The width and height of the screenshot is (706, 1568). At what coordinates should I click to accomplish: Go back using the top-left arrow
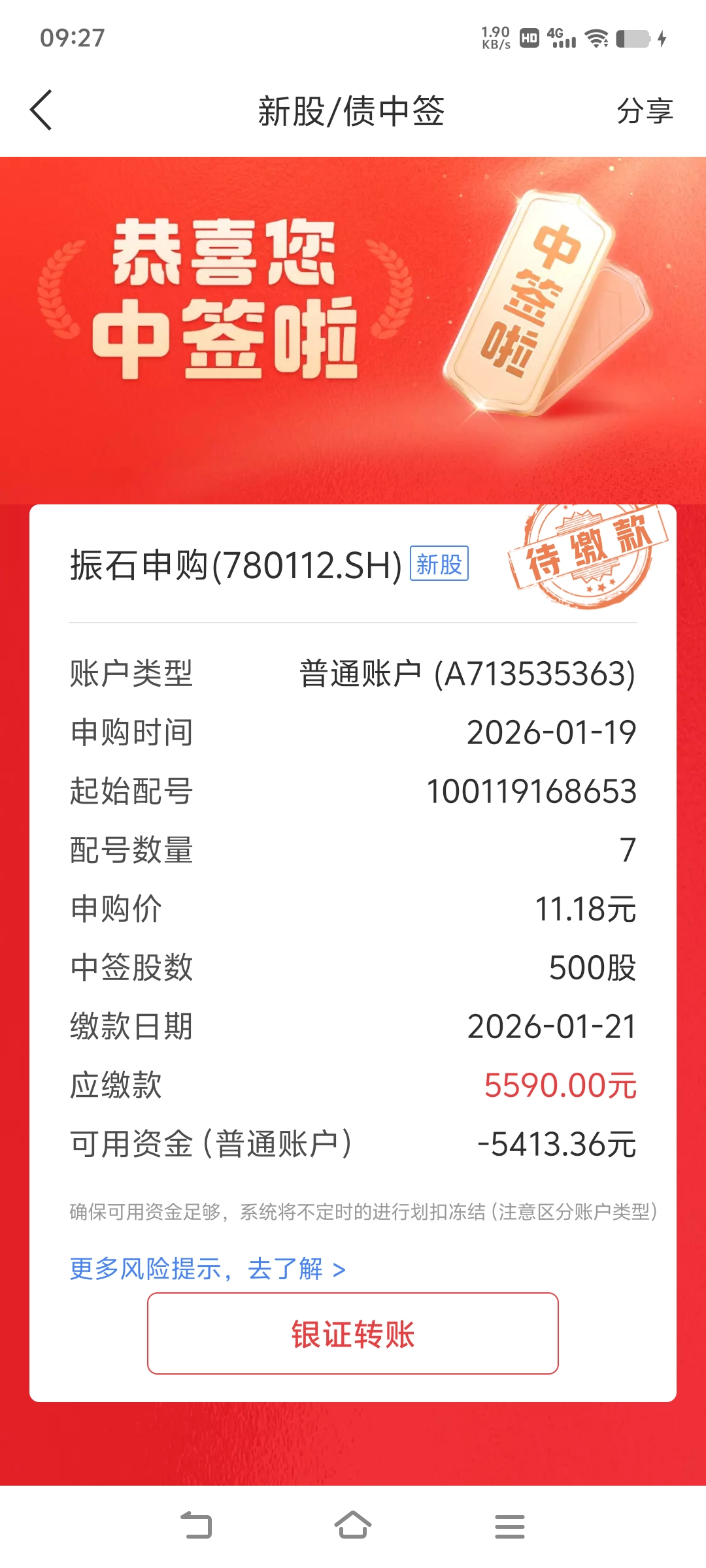coord(41,110)
